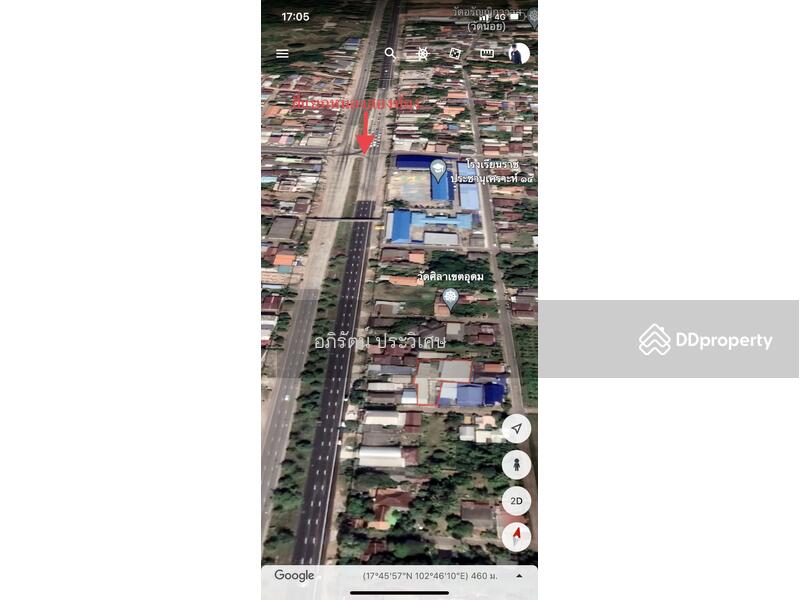
Task: Open the hamburger menu
Action: click(282, 54)
